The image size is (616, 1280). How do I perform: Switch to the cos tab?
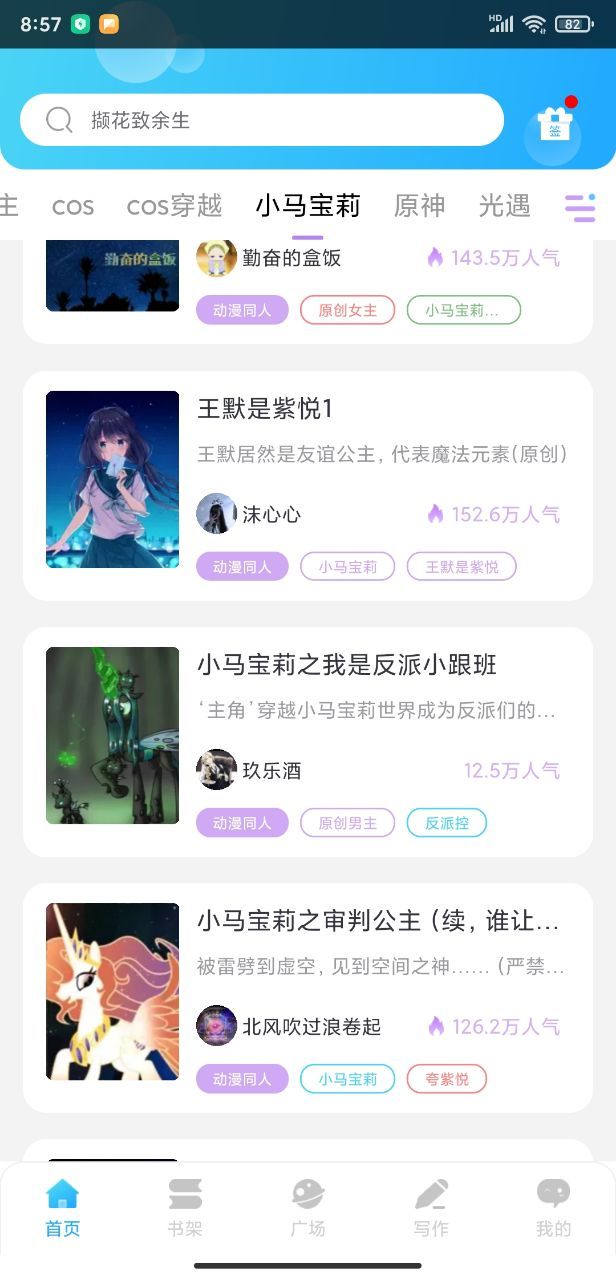(73, 206)
